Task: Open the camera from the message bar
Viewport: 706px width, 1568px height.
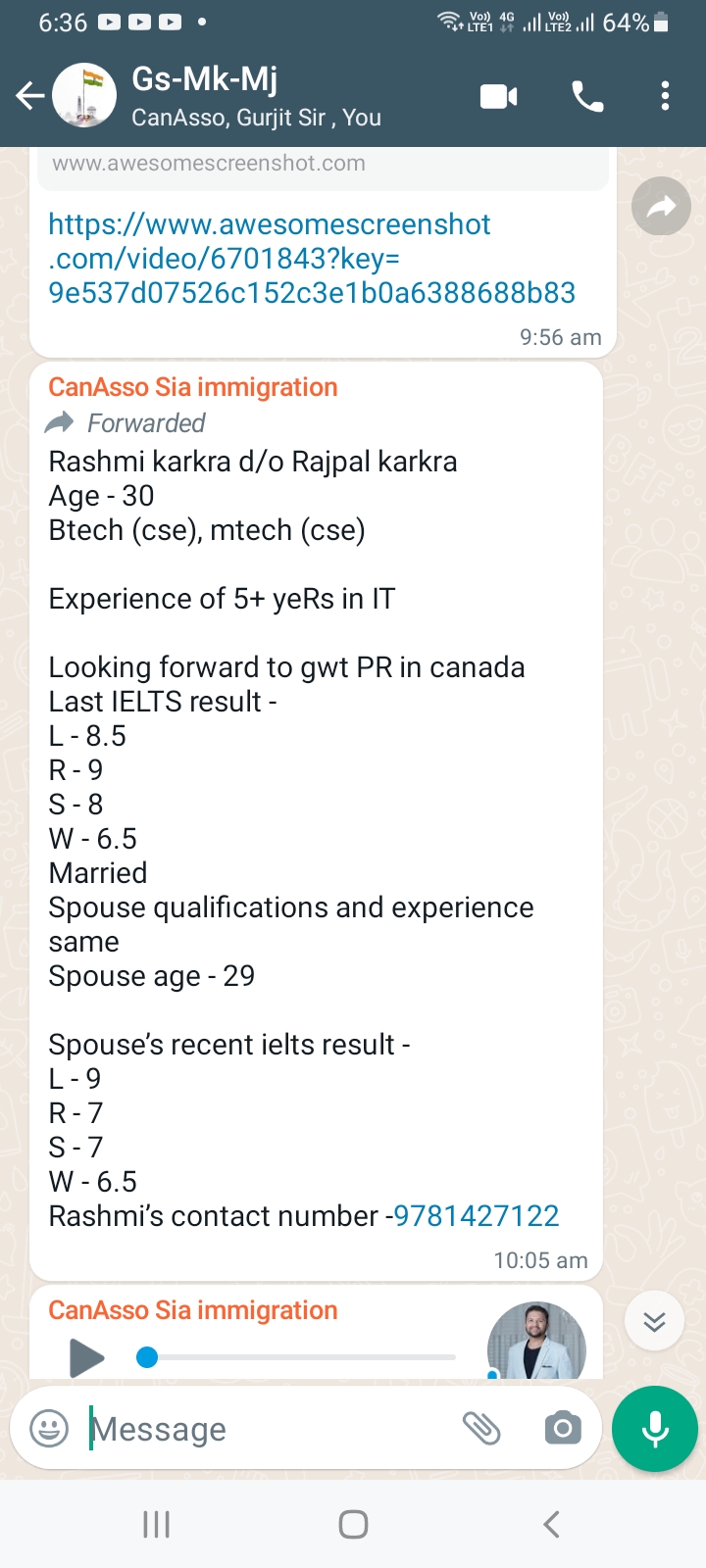Action: 563,1429
